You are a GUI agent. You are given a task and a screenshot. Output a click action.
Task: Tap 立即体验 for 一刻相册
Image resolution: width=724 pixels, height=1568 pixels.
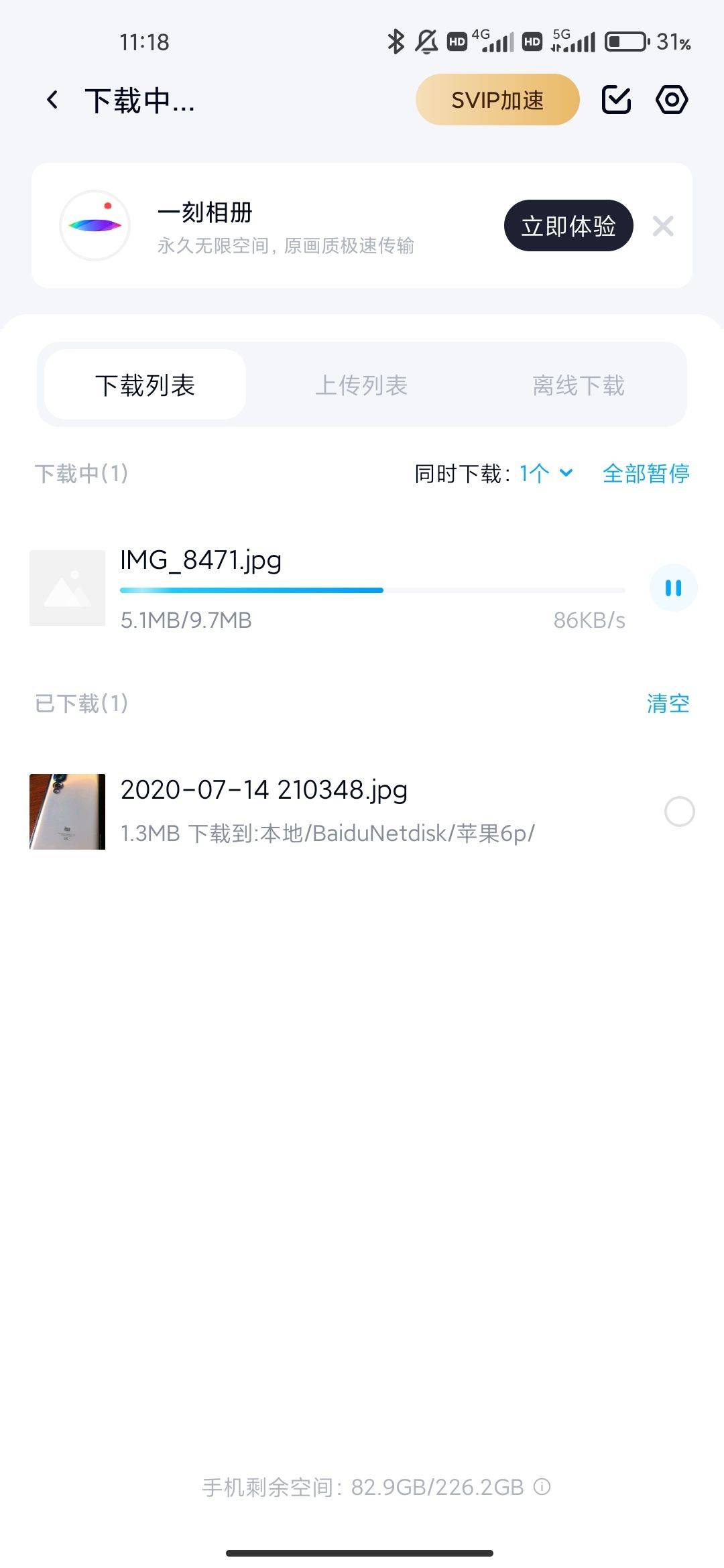(x=568, y=226)
